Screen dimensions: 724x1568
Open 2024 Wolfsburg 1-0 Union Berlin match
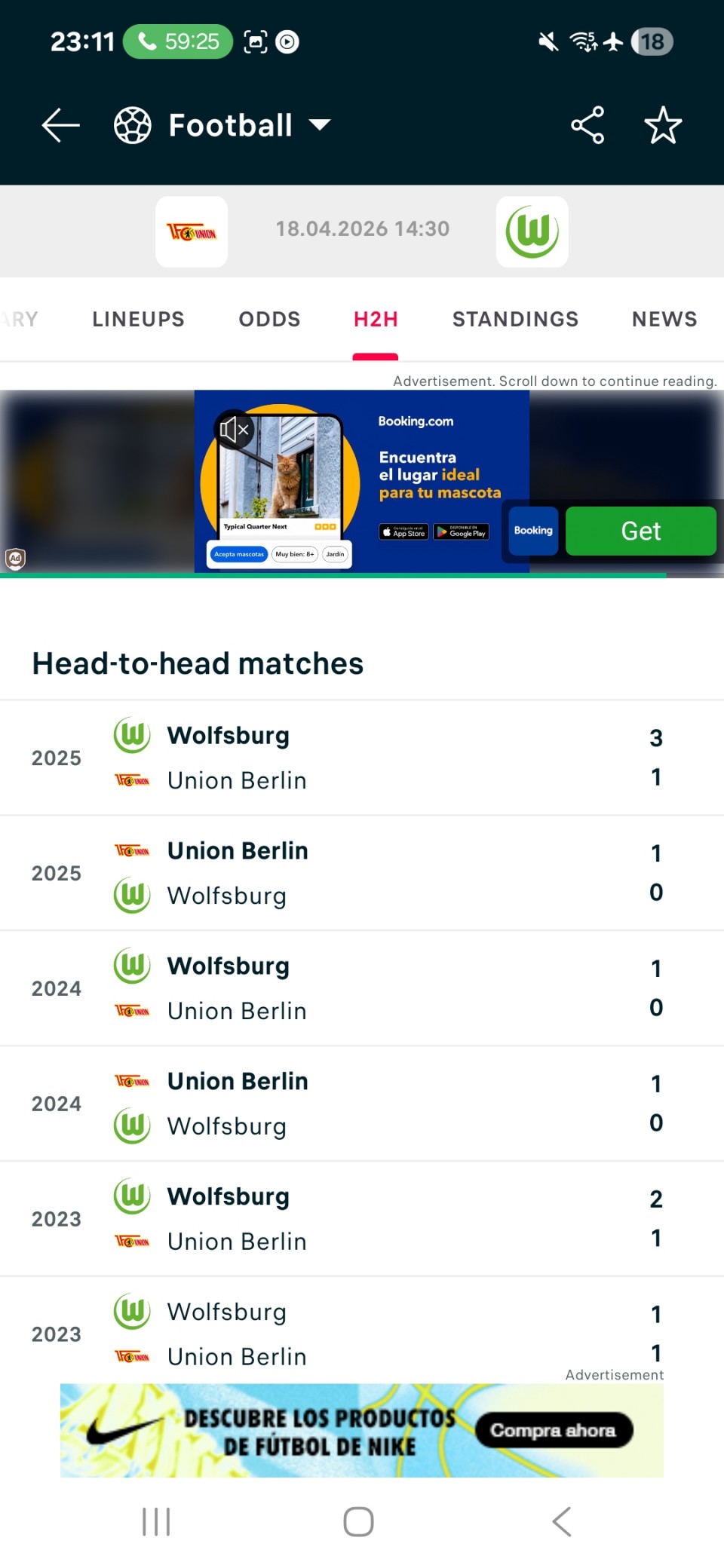(x=362, y=988)
